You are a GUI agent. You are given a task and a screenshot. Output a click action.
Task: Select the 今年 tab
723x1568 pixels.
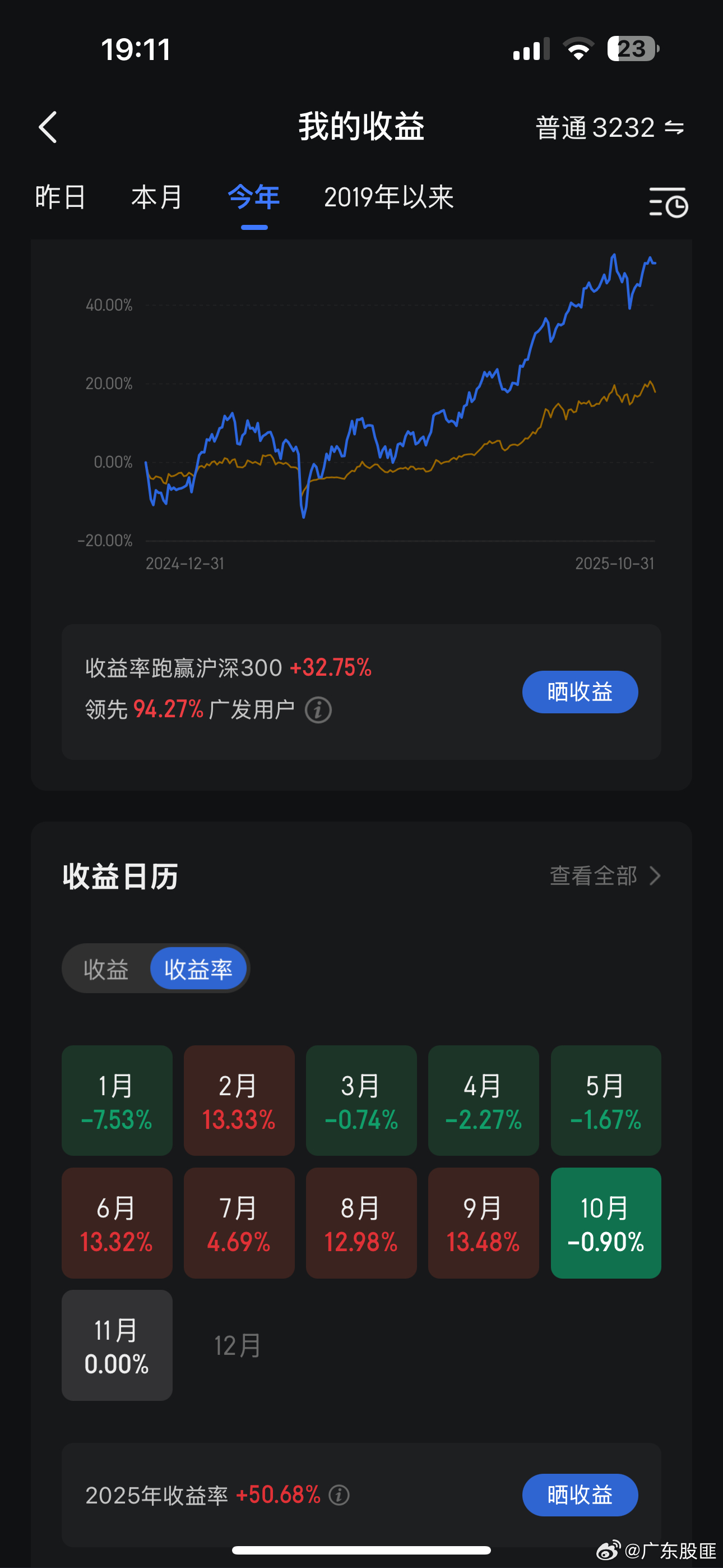tap(254, 197)
